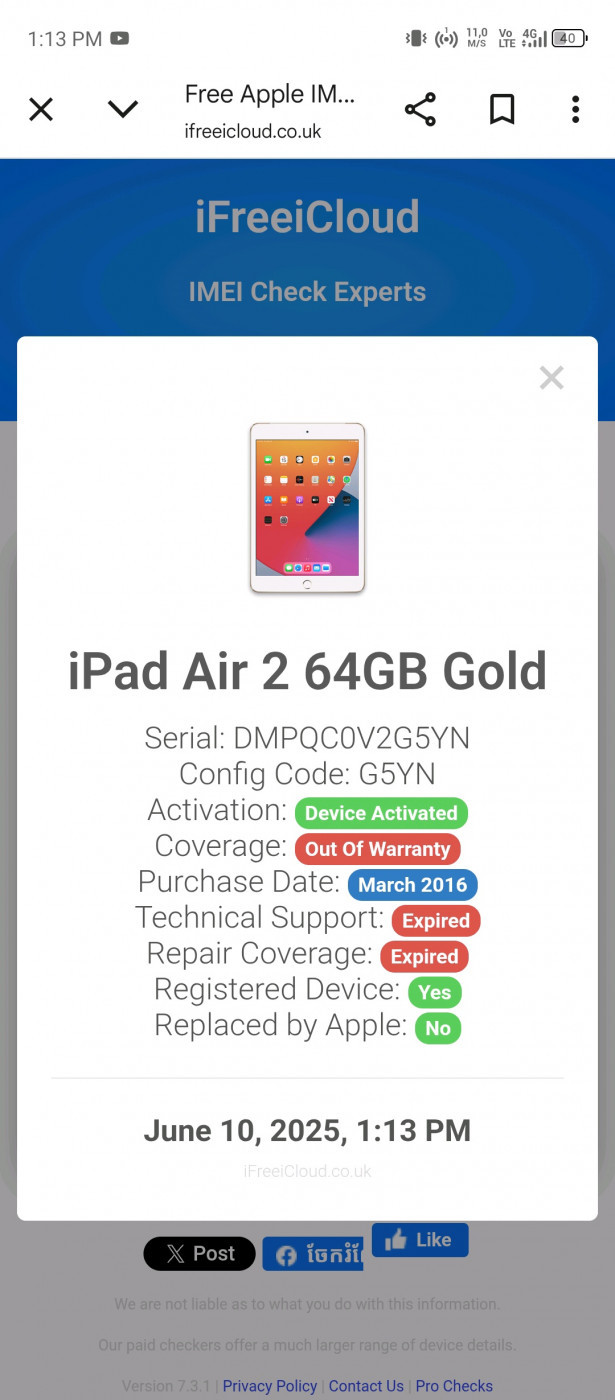This screenshot has width=615, height=1400.
Task: Open the Pro Checks link
Action: pyautogui.click(x=454, y=1386)
